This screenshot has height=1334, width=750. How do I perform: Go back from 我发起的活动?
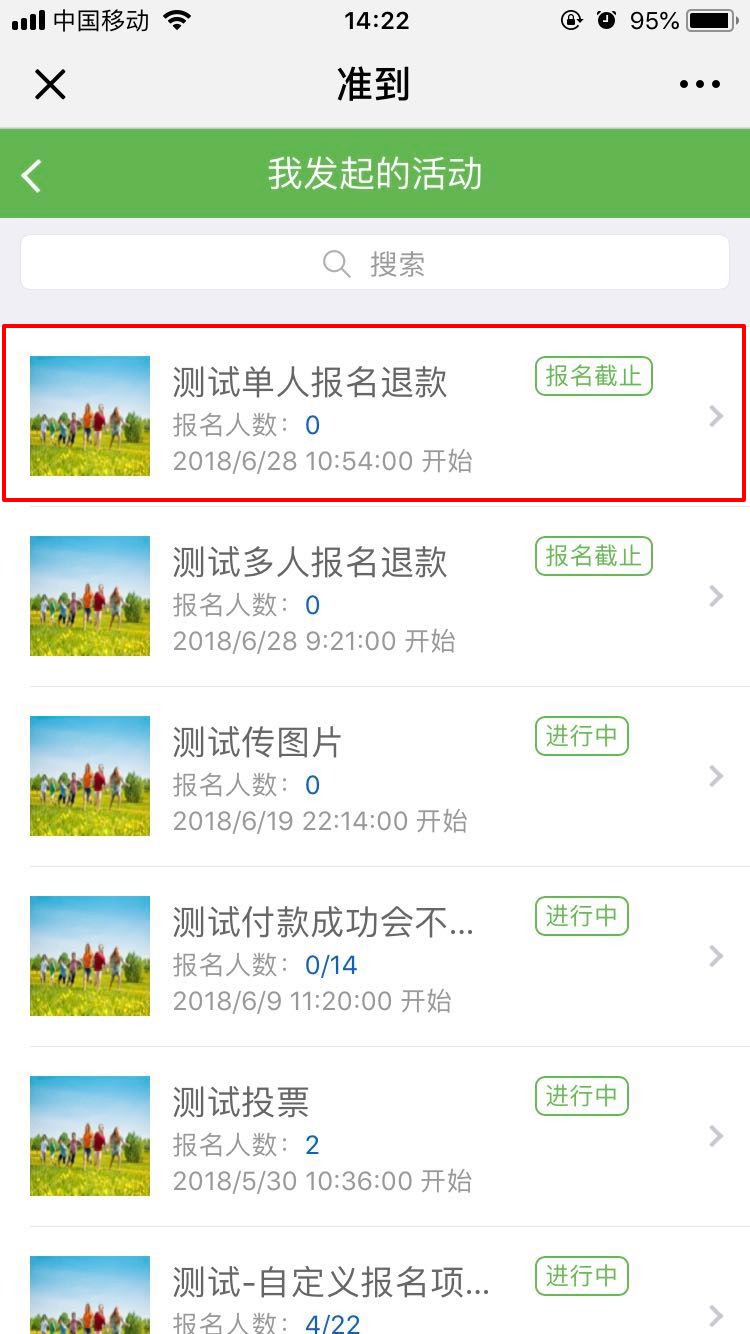coord(32,175)
